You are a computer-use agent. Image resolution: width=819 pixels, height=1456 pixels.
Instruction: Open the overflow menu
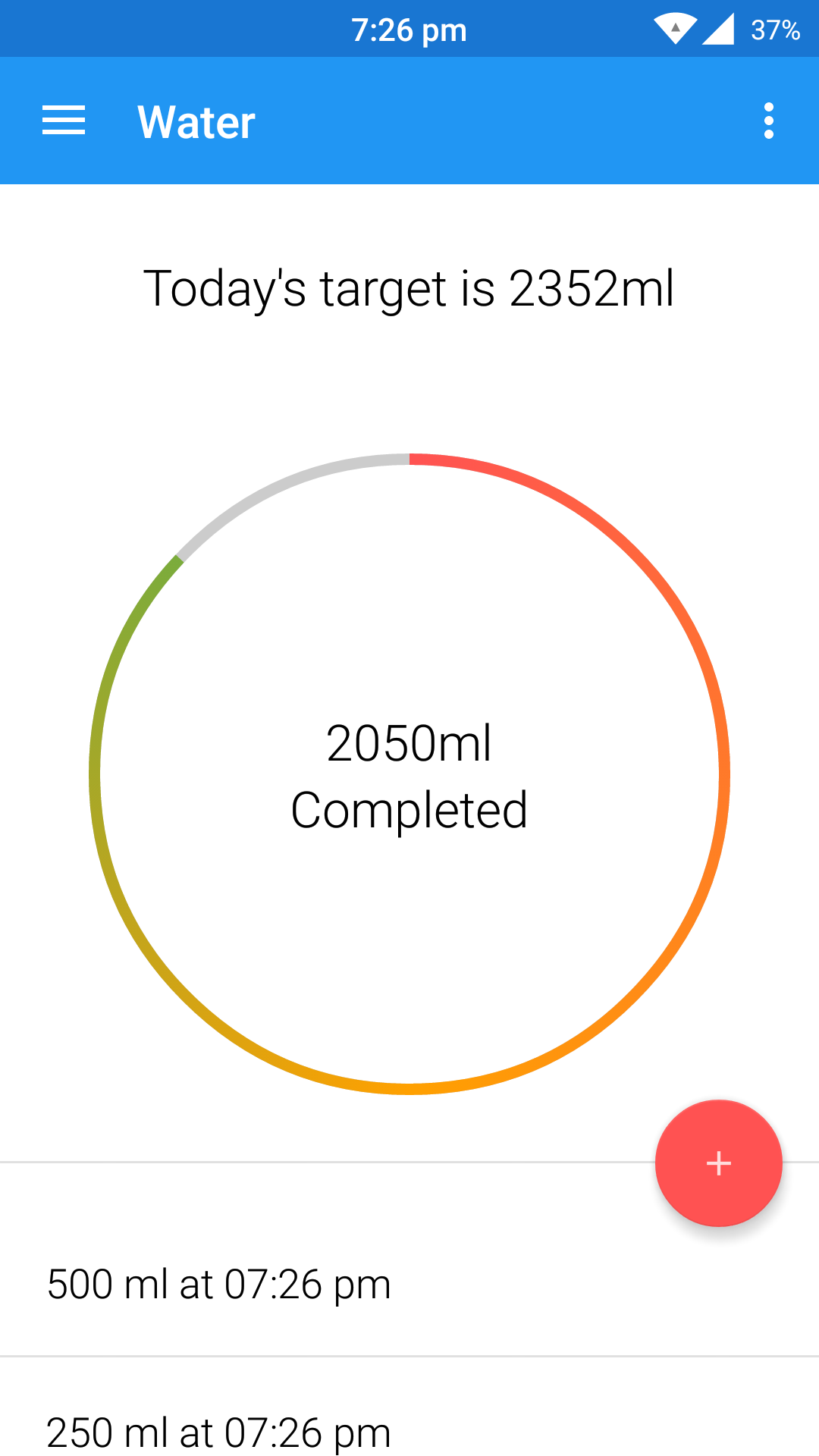coord(768,121)
